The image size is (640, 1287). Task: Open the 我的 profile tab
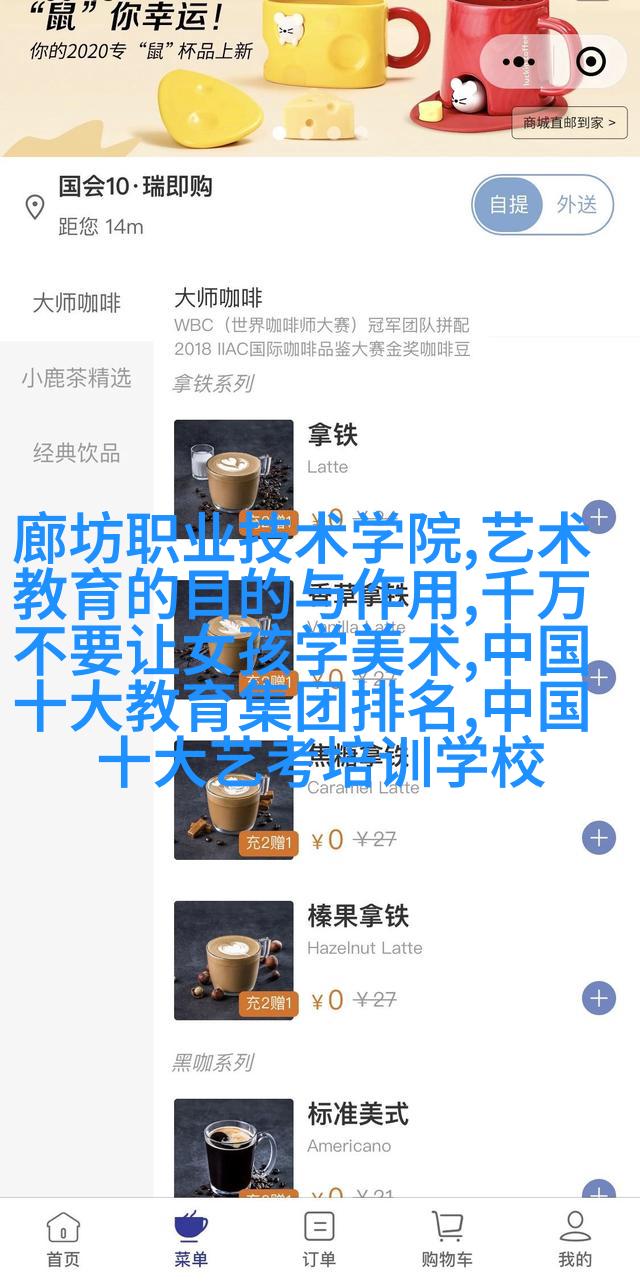575,1240
